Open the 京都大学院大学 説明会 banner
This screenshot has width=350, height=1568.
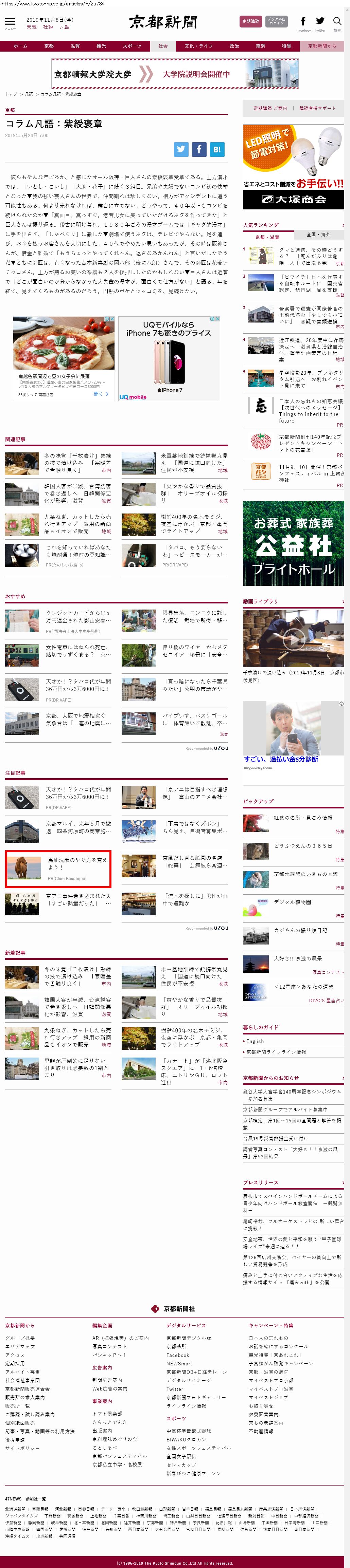pyautogui.click(x=175, y=74)
